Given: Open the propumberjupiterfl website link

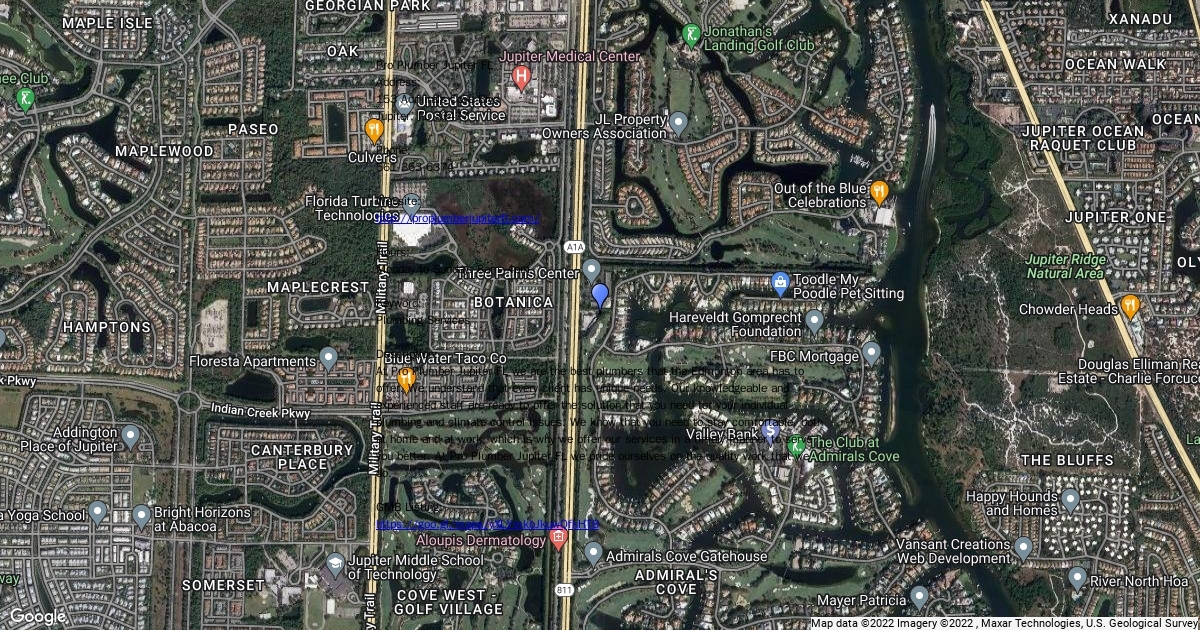Looking at the screenshot, I should click(x=458, y=217).
